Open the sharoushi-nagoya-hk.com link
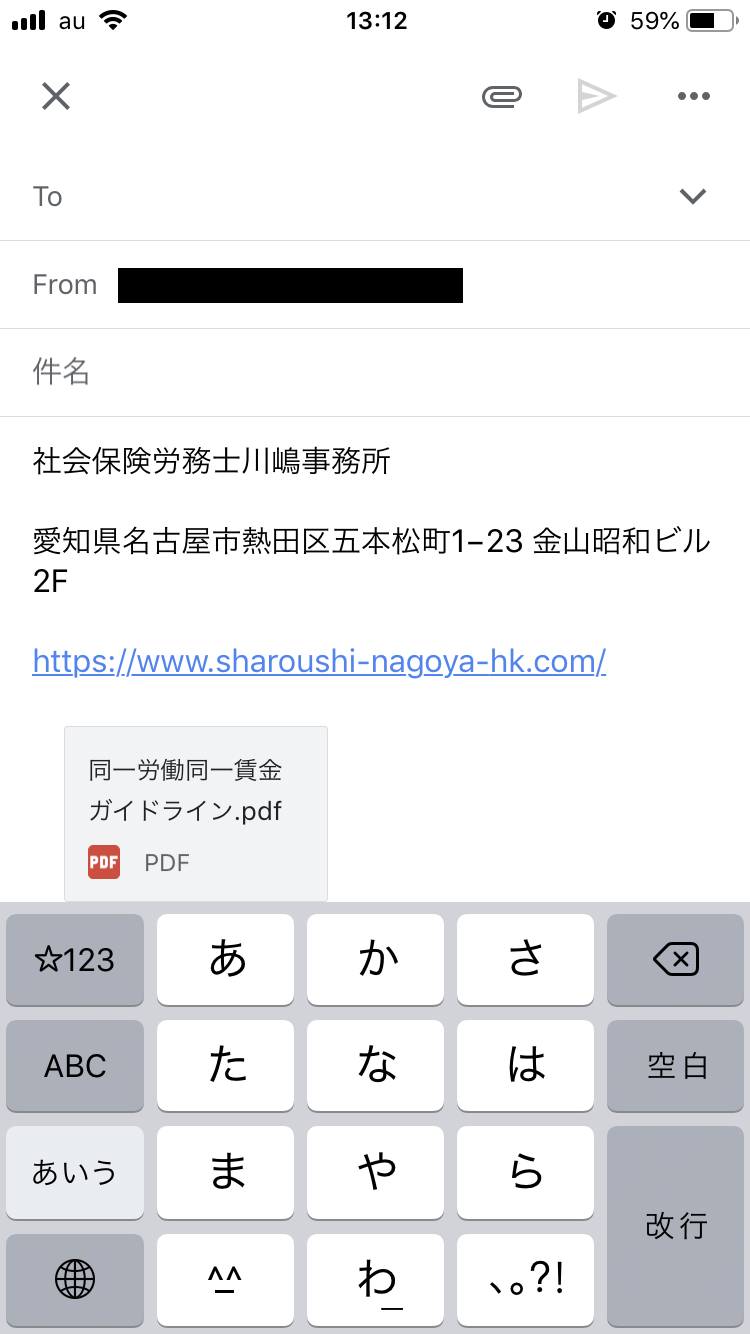Screen dimensions: 750x1334 point(319,661)
